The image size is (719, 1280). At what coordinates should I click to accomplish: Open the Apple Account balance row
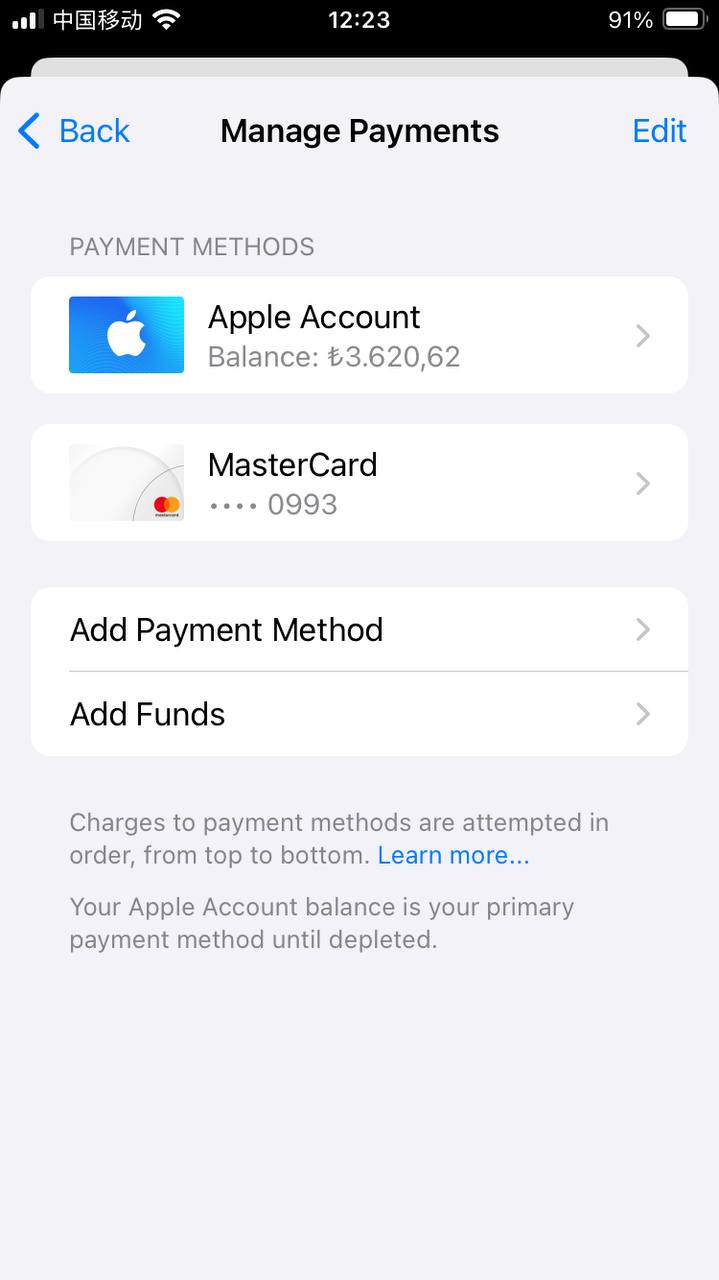click(x=359, y=335)
